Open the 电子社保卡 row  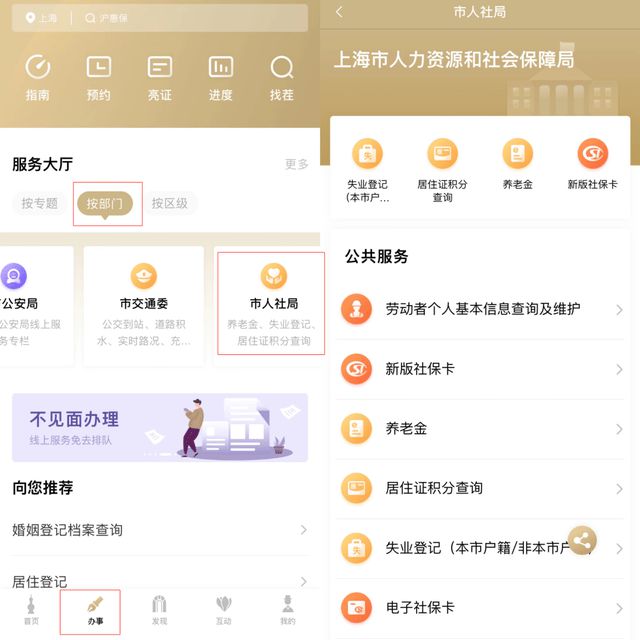tap(480, 608)
